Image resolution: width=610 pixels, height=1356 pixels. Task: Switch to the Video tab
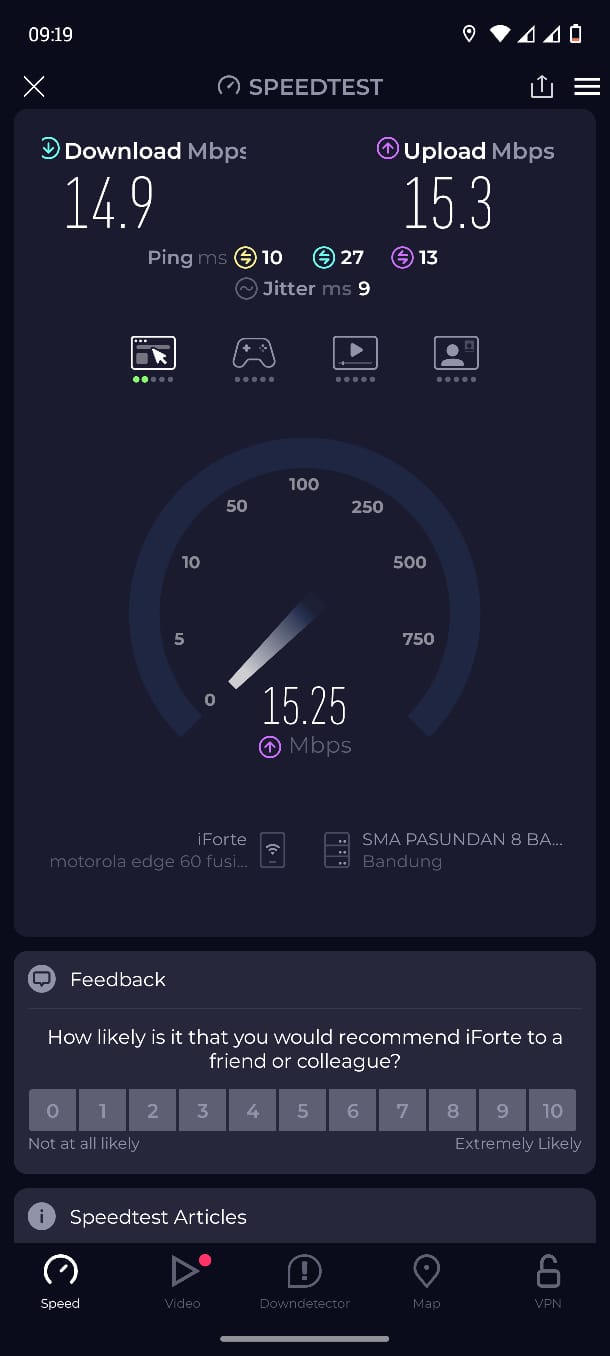tap(183, 1281)
